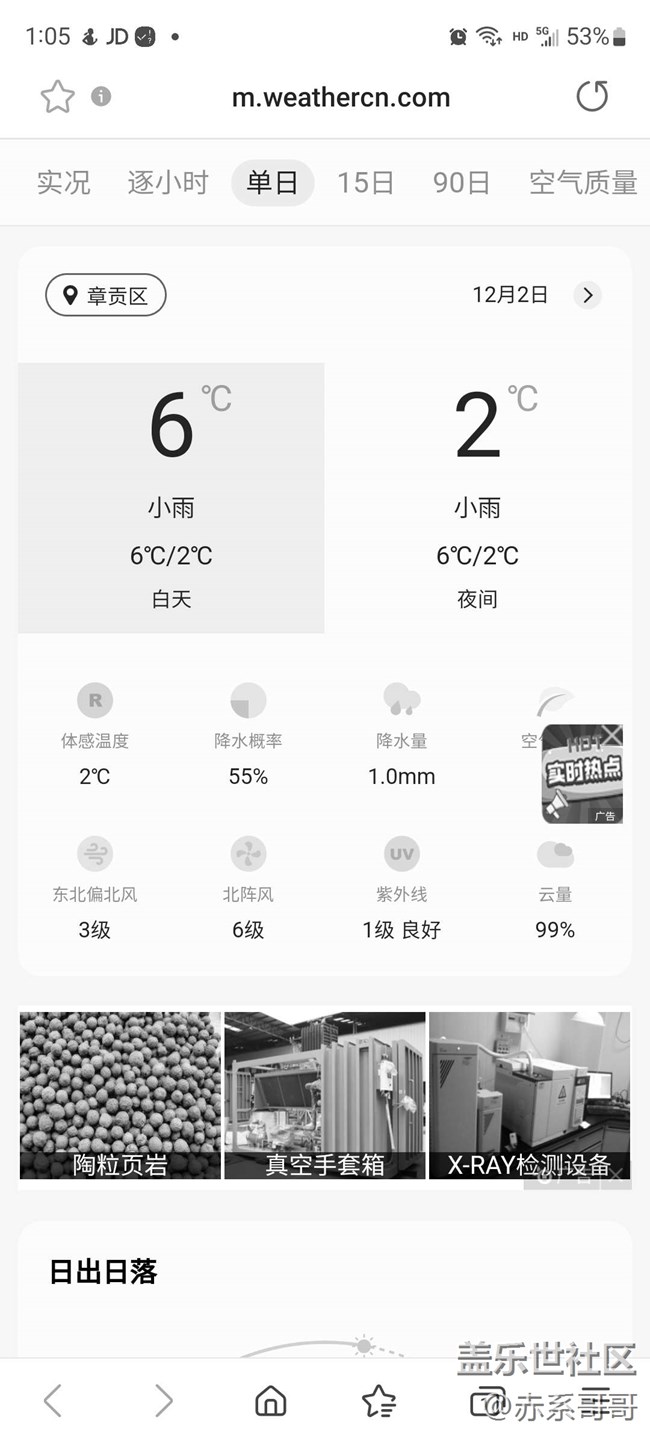
Task: Open the site info icon
Action: (101, 96)
